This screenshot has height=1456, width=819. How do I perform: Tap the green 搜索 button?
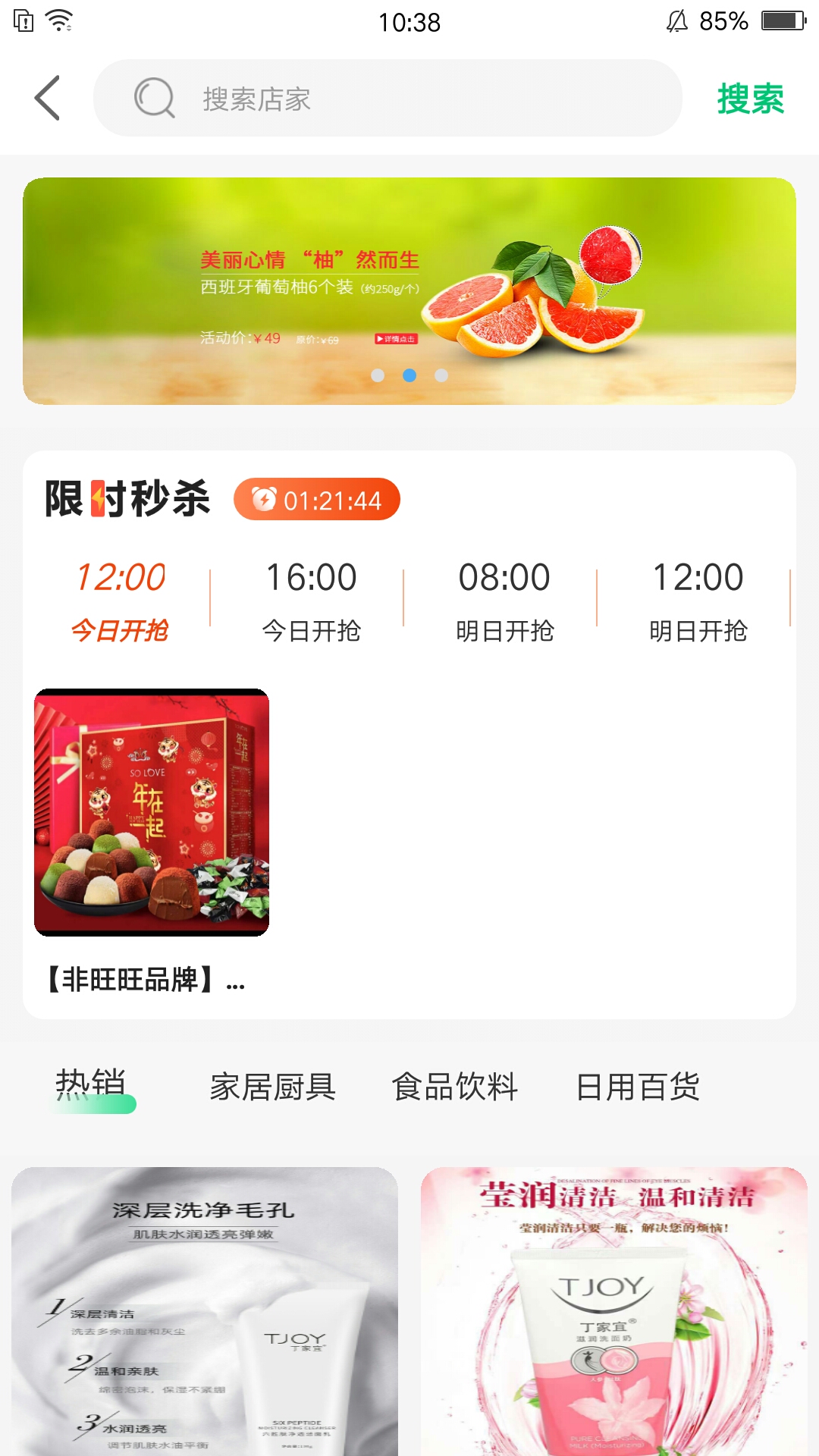click(750, 99)
